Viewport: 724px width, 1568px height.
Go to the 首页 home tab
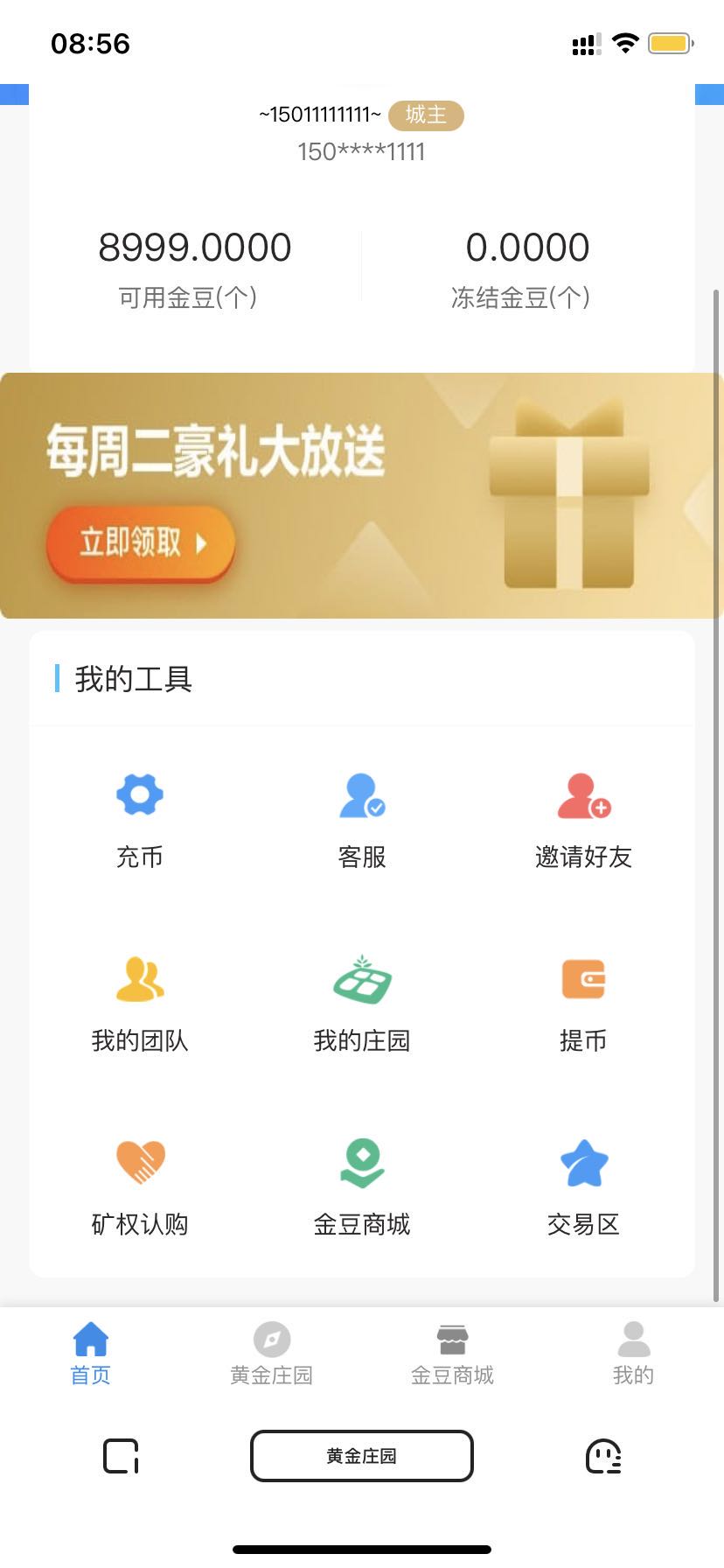click(91, 1353)
